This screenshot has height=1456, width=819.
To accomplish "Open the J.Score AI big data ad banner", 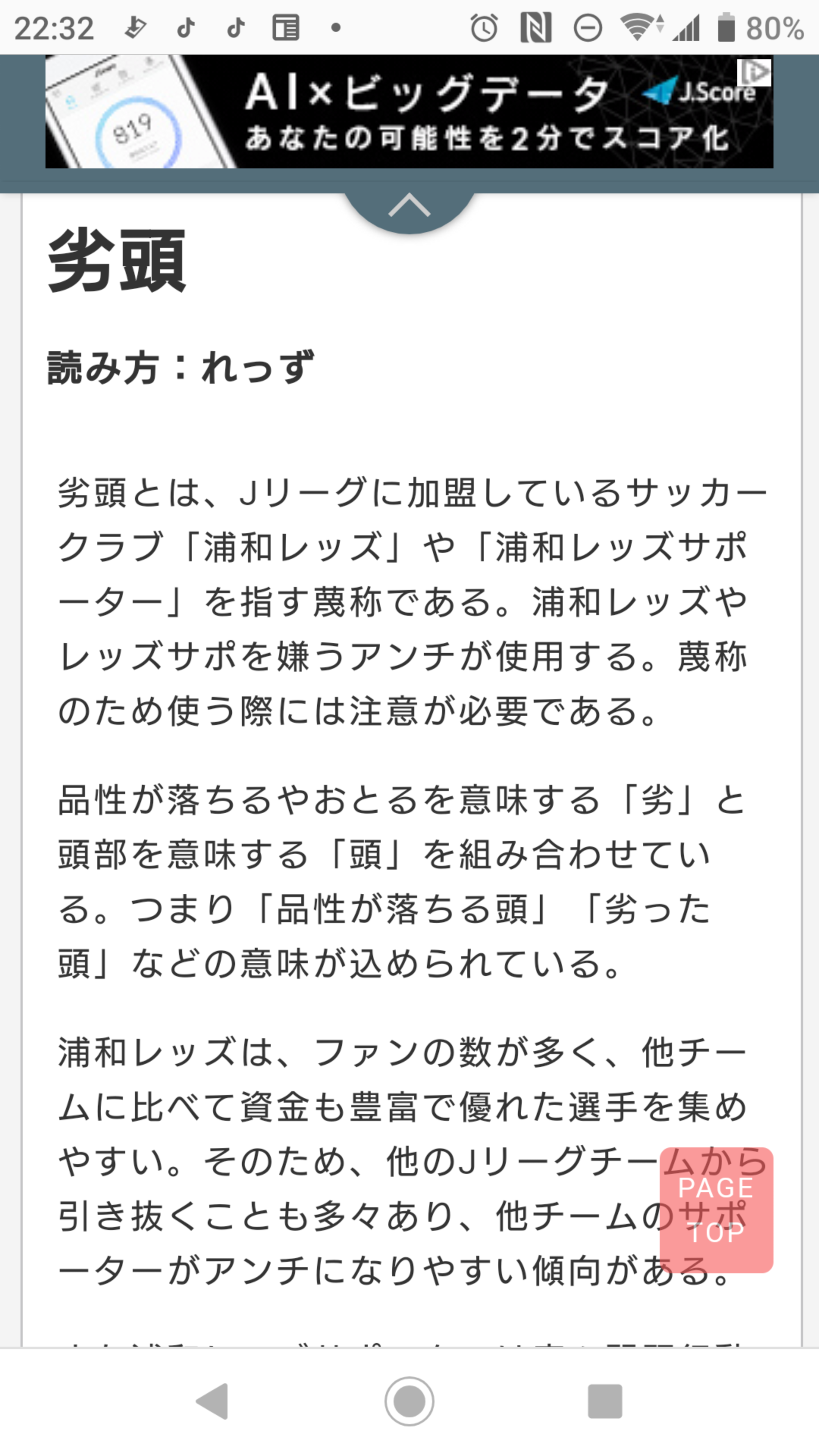I will (x=409, y=111).
